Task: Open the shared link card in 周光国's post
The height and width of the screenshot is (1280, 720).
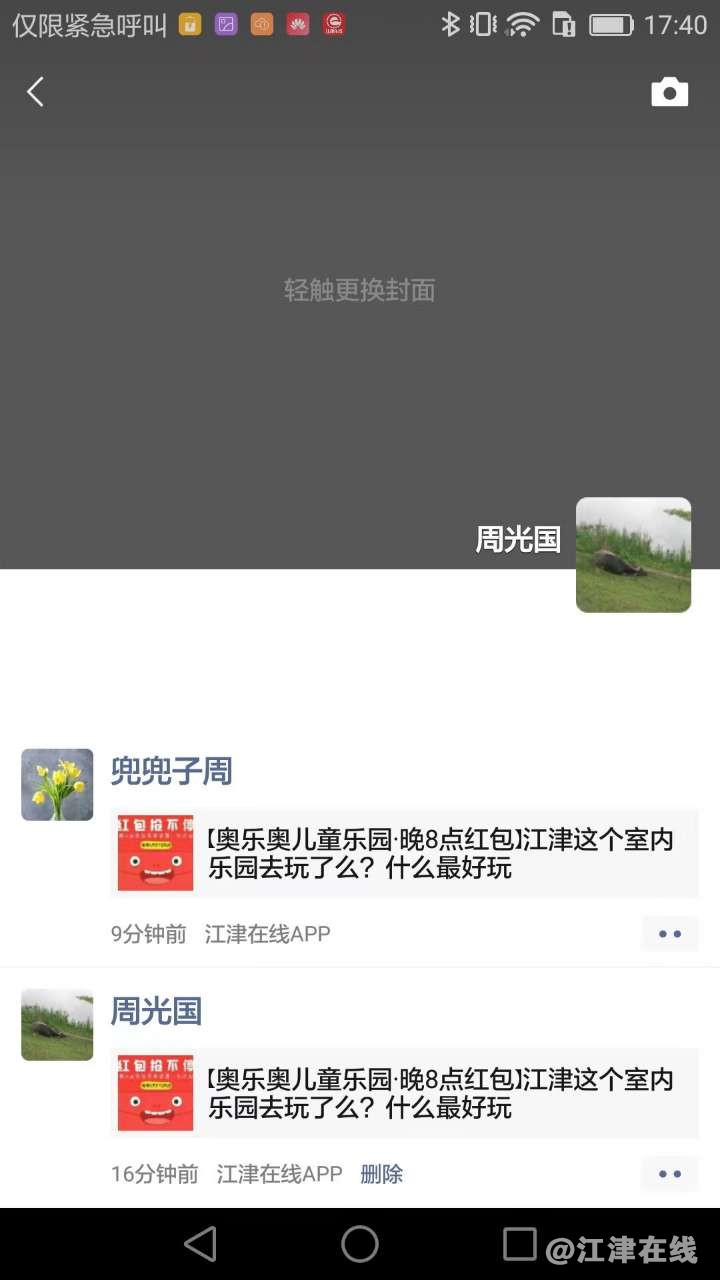Action: tap(404, 1093)
